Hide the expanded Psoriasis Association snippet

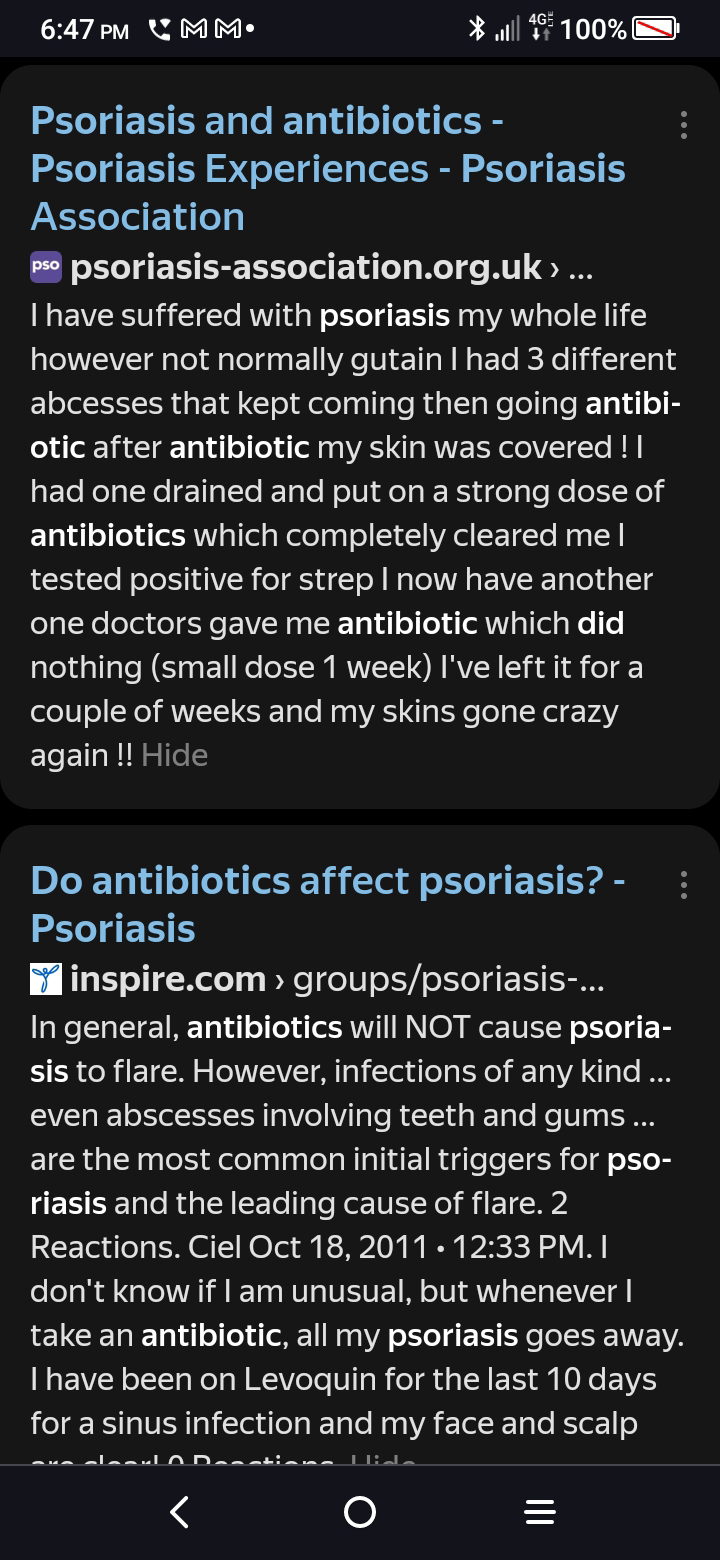[175, 755]
